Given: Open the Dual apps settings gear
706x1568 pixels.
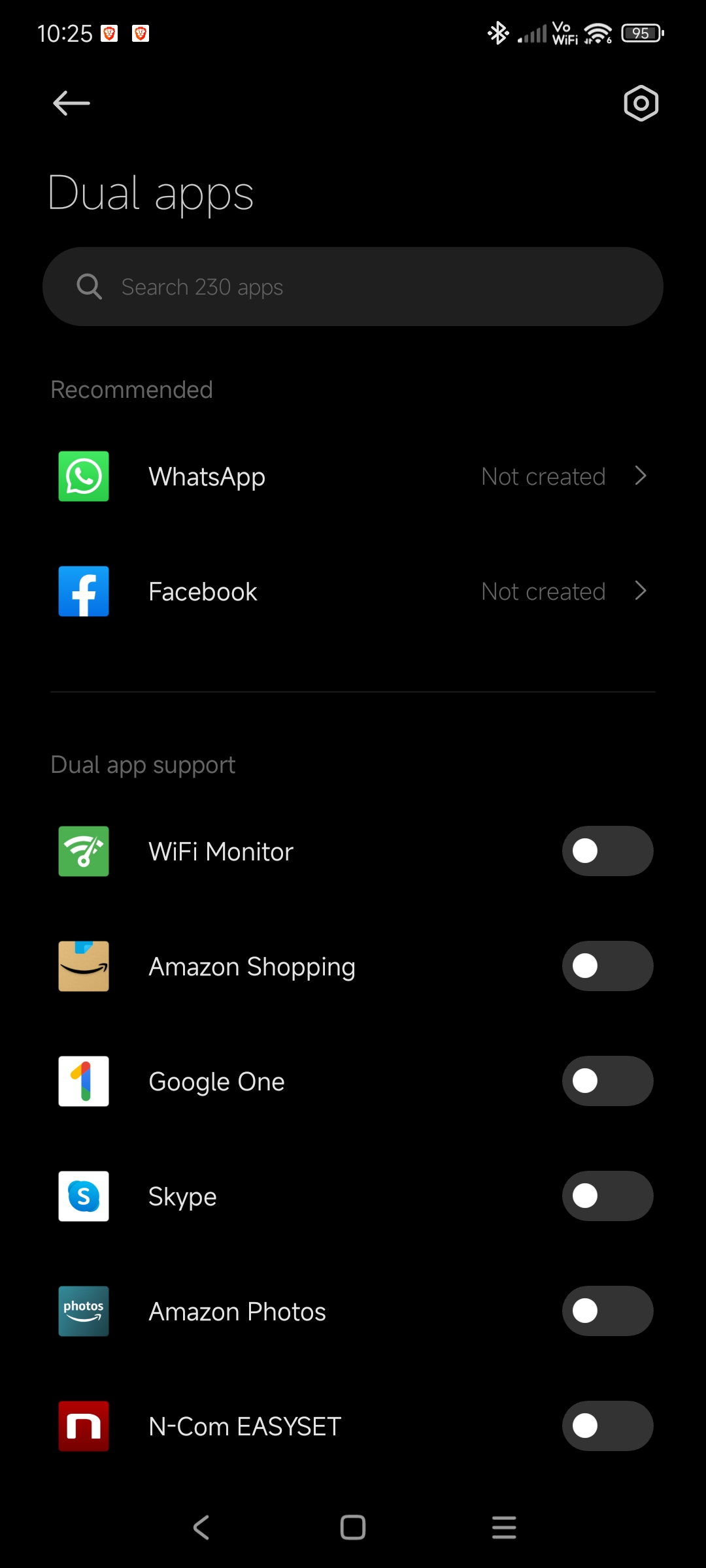Looking at the screenshot, I should [x=641, y=103].
